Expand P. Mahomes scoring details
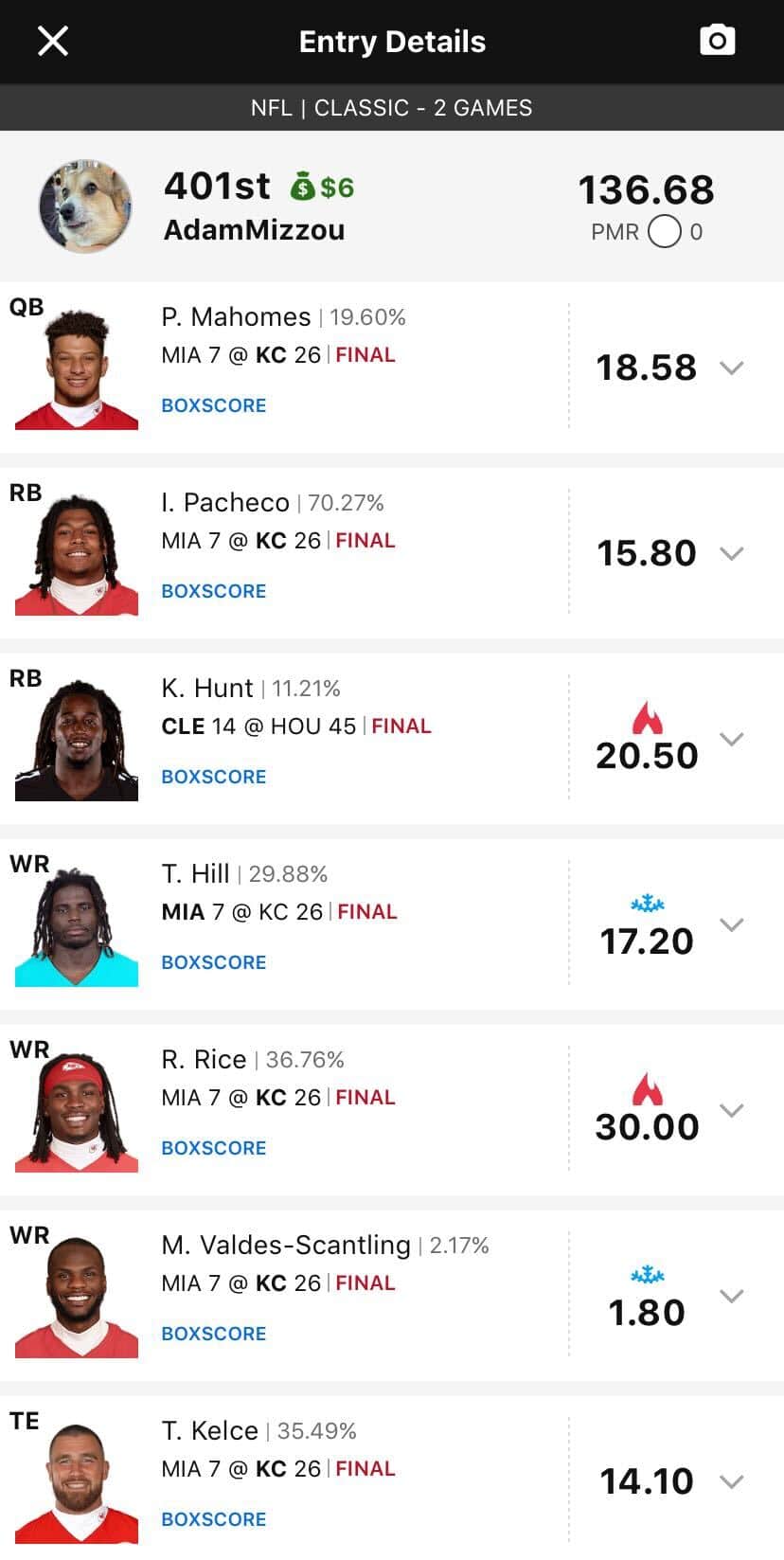The image size is (784, 1560). pyautogui.click(x=731, y=368)
